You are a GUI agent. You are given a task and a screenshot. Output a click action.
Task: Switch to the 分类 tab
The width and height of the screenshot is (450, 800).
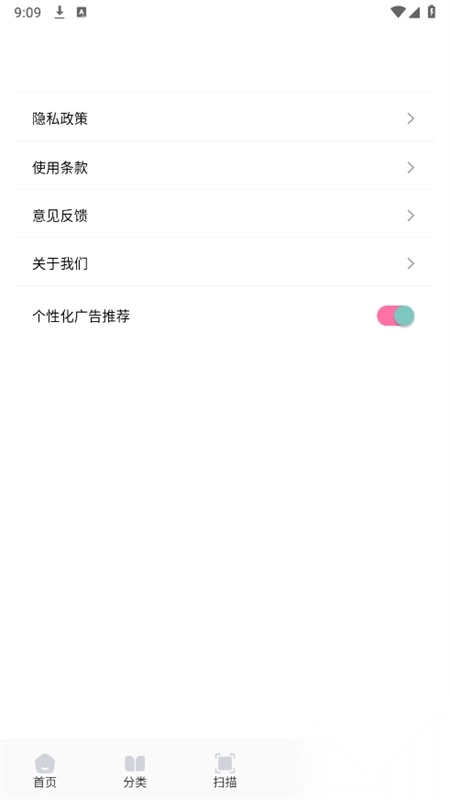coord(135,770)
